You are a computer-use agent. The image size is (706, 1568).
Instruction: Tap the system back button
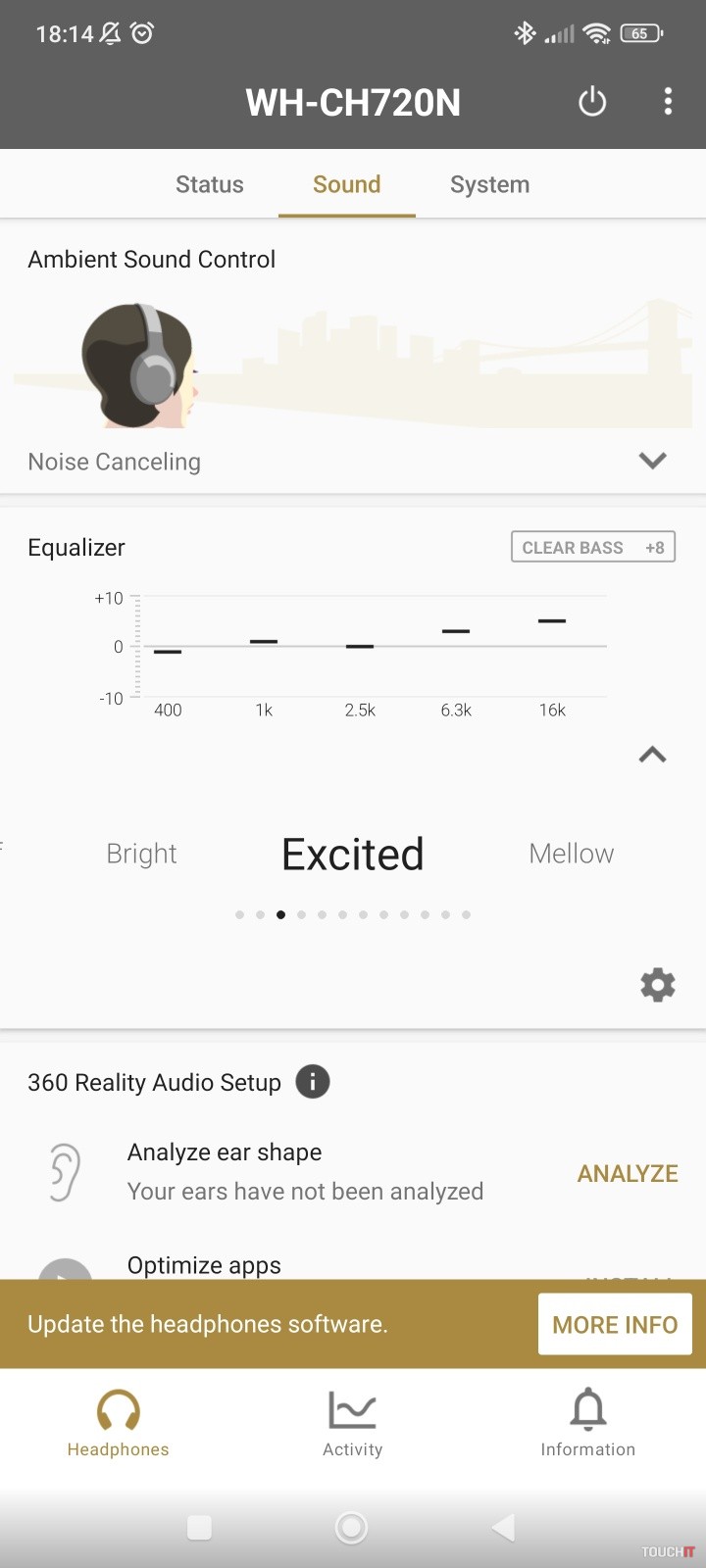point(503,1527)
